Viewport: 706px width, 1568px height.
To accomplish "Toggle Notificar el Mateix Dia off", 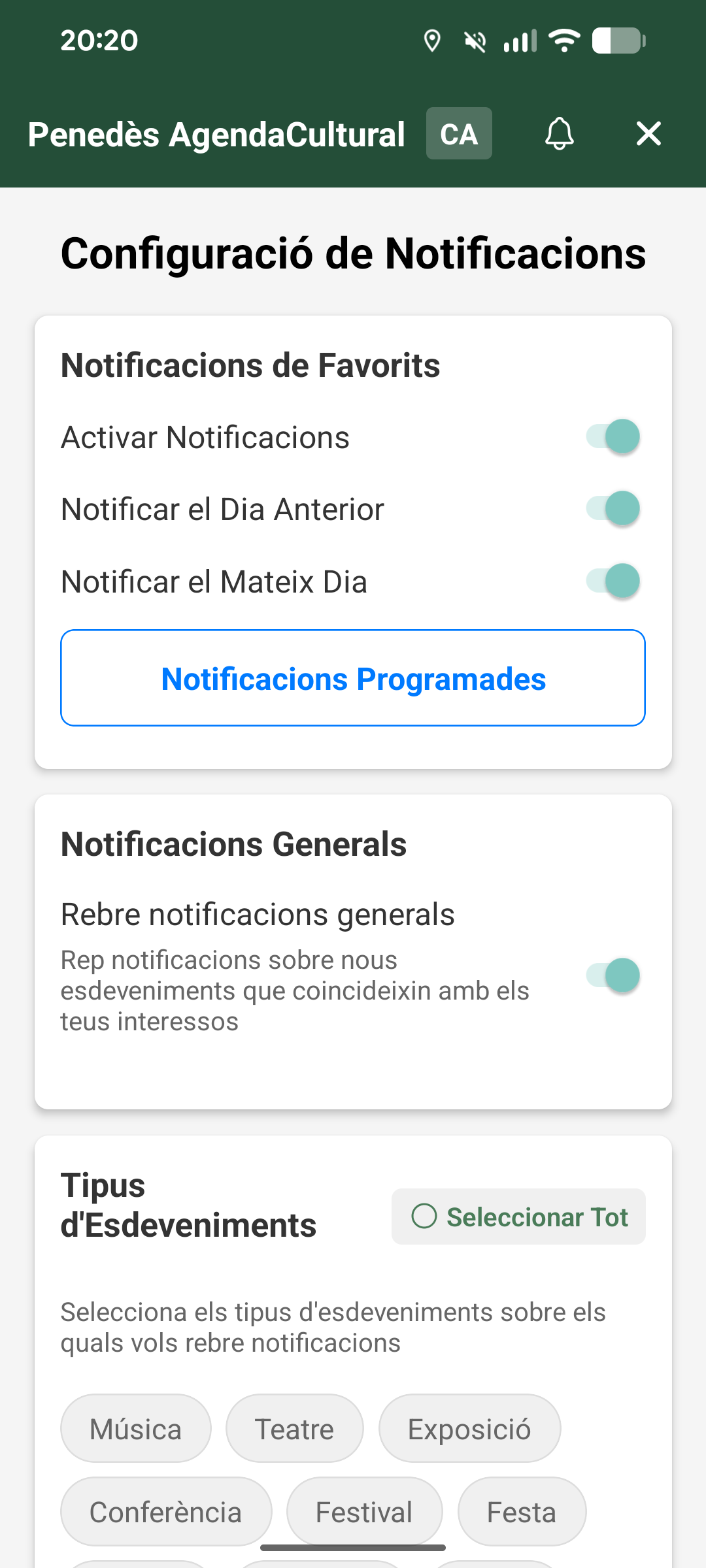I will pyautogui.click(x=613, y=580).
